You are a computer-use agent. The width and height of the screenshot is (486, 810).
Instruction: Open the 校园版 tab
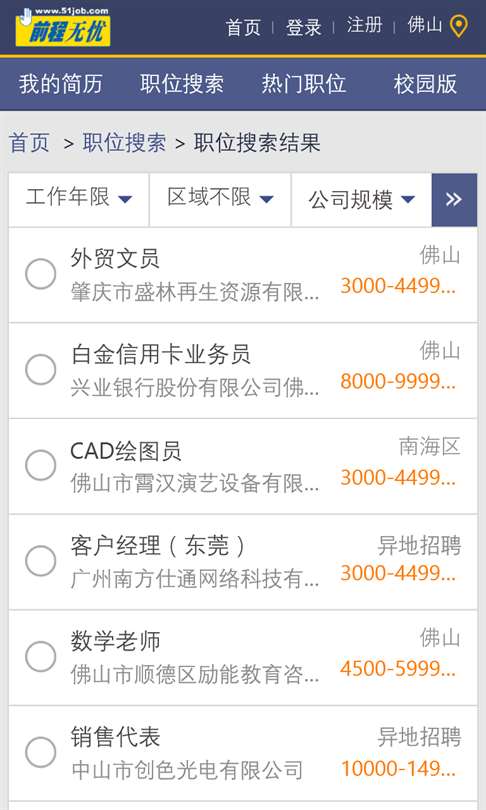425,84
